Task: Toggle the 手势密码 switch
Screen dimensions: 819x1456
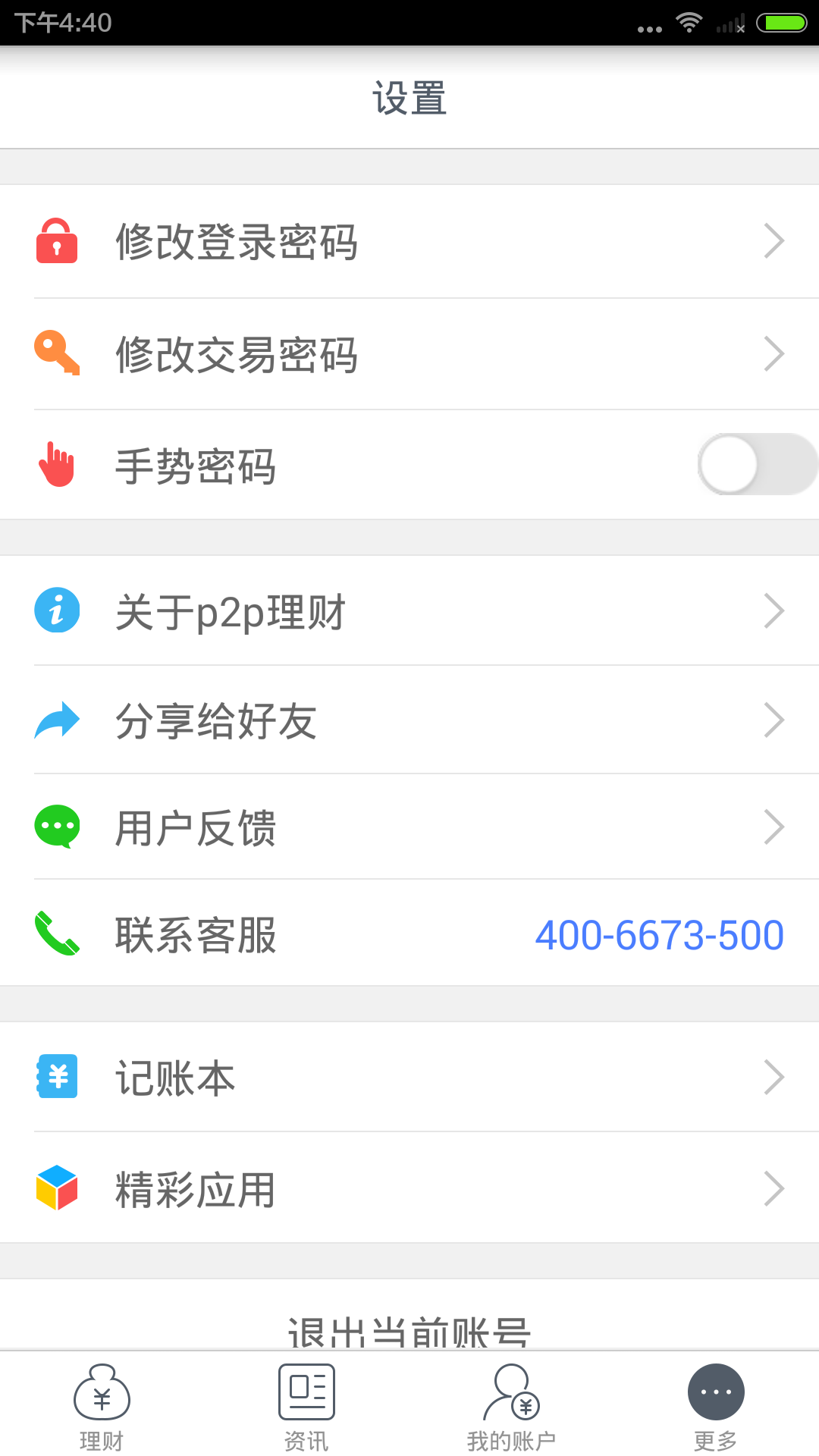Action: tap(755, 464)
